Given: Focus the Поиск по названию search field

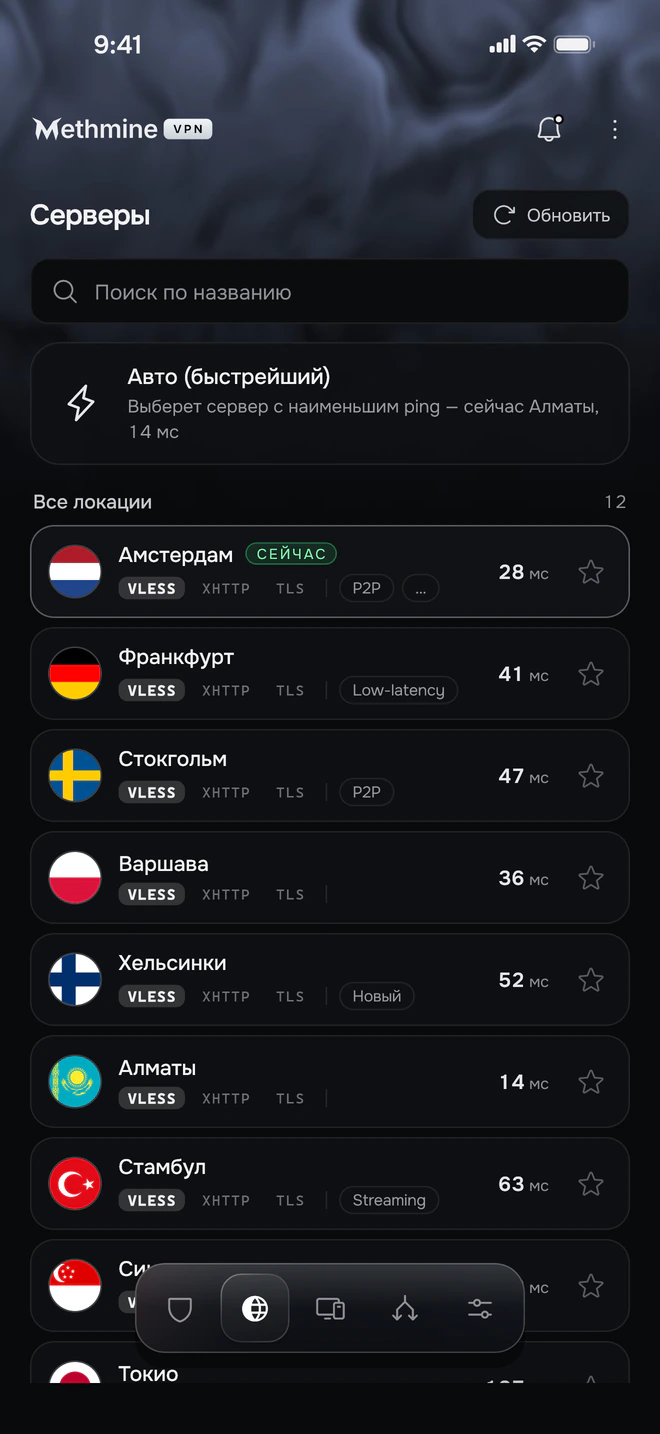Looking at the screenshot, I should (330, 292).
